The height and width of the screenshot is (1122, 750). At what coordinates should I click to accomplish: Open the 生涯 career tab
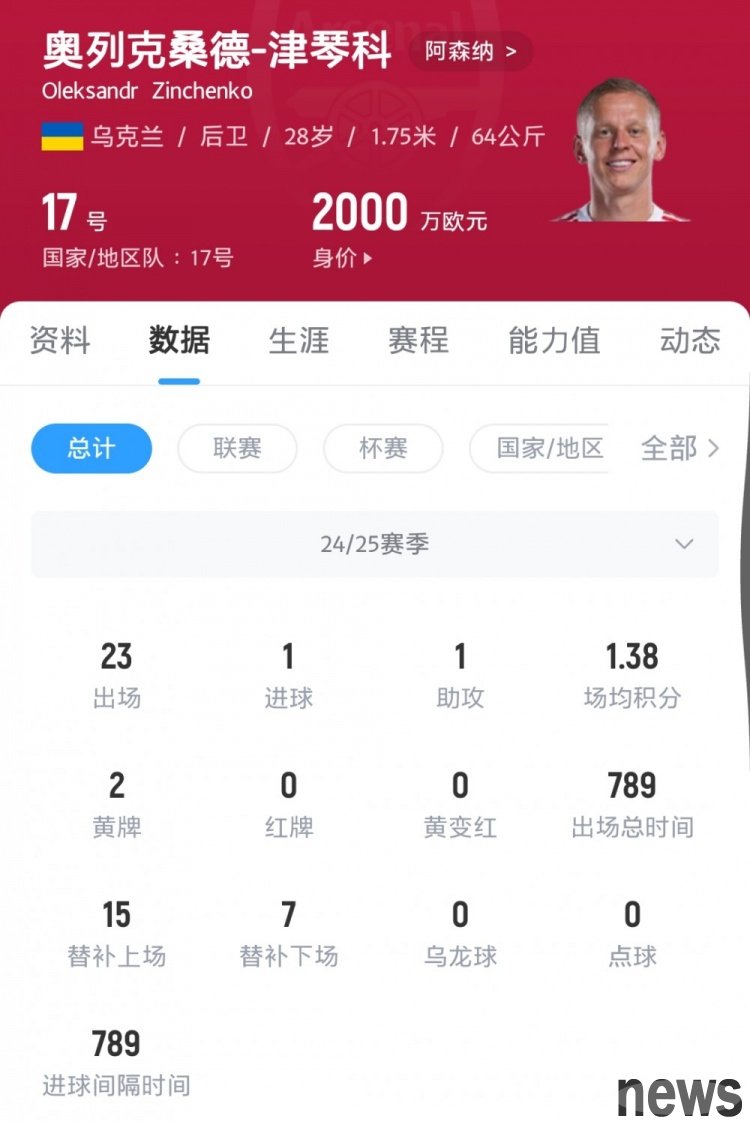[299, 340]
